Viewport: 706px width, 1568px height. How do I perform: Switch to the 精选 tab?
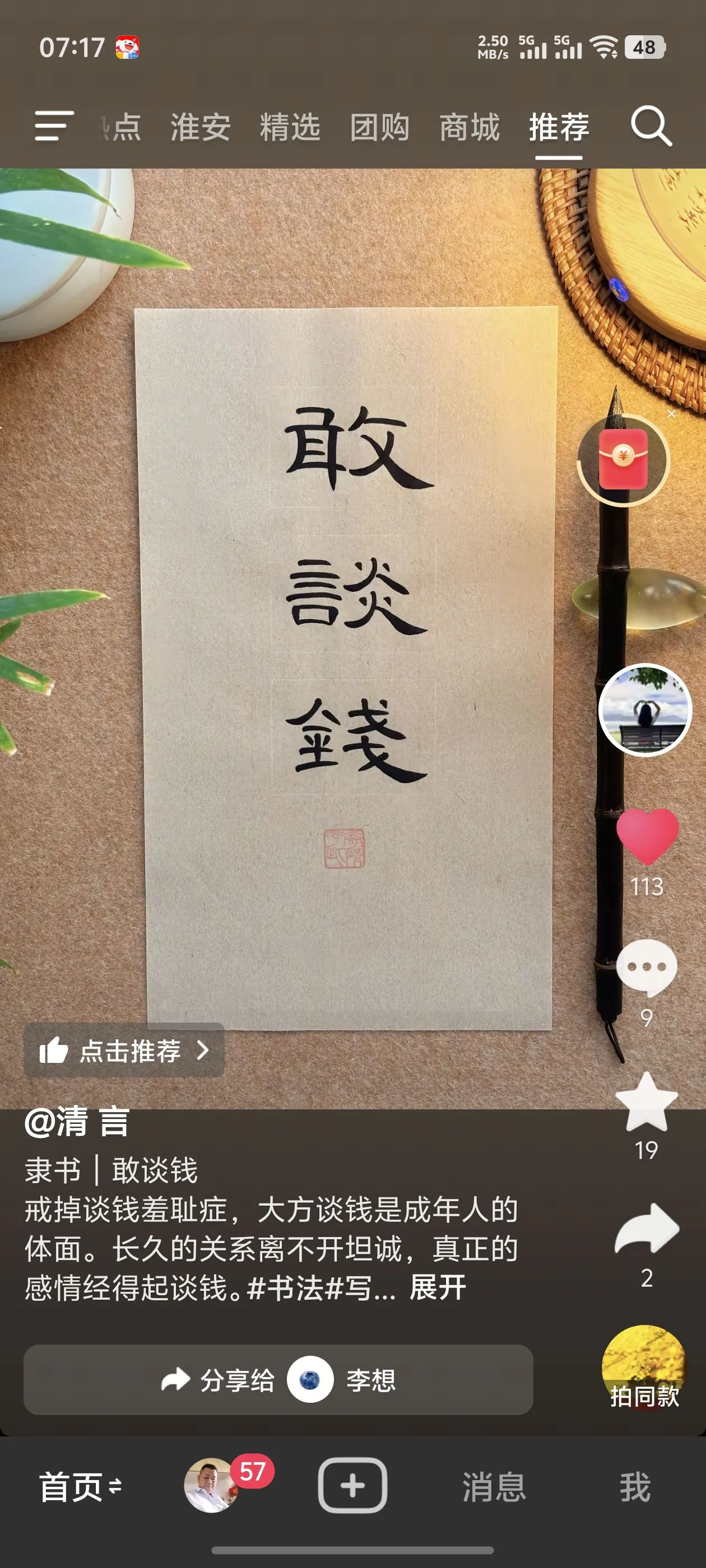click(x=290, y=127)
